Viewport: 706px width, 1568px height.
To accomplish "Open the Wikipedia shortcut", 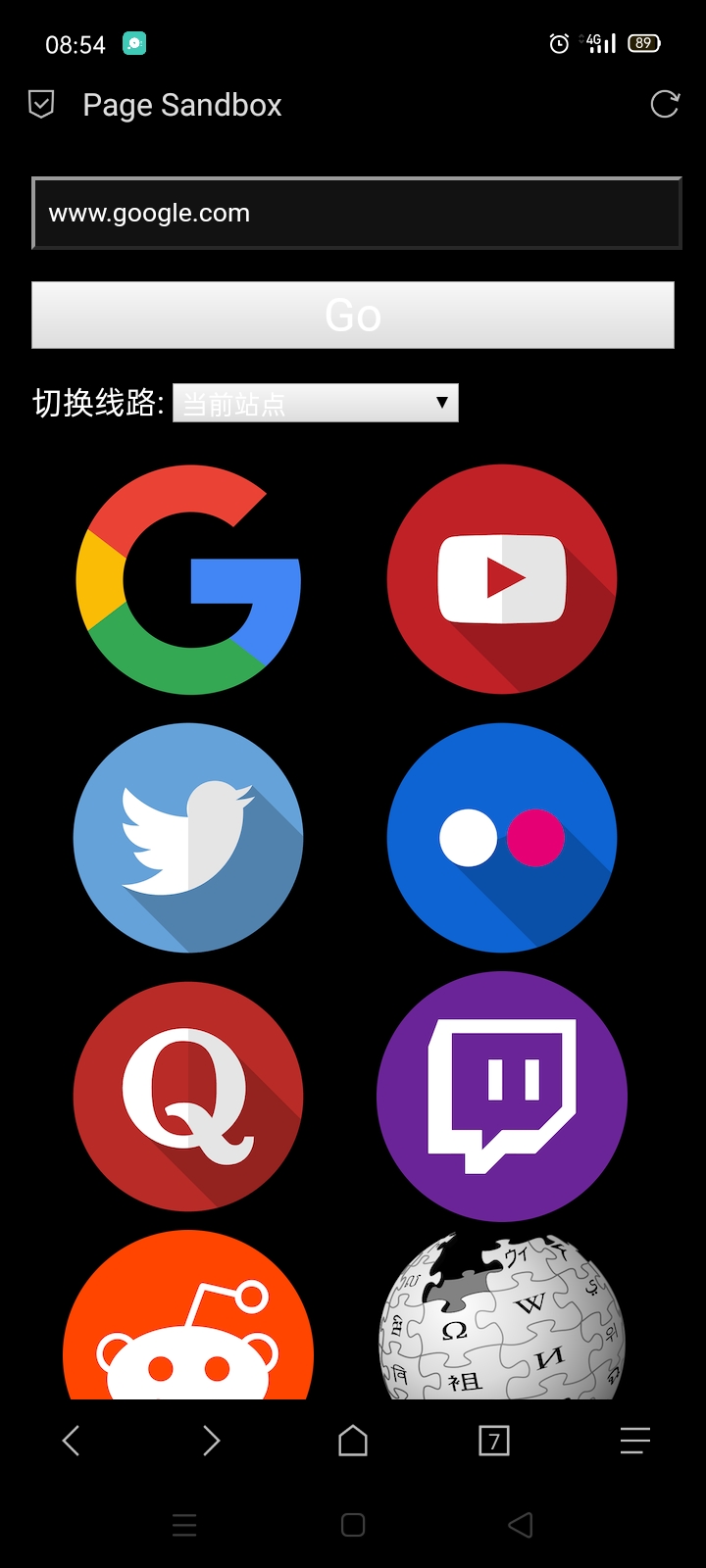I will [x=502, y=1318].
